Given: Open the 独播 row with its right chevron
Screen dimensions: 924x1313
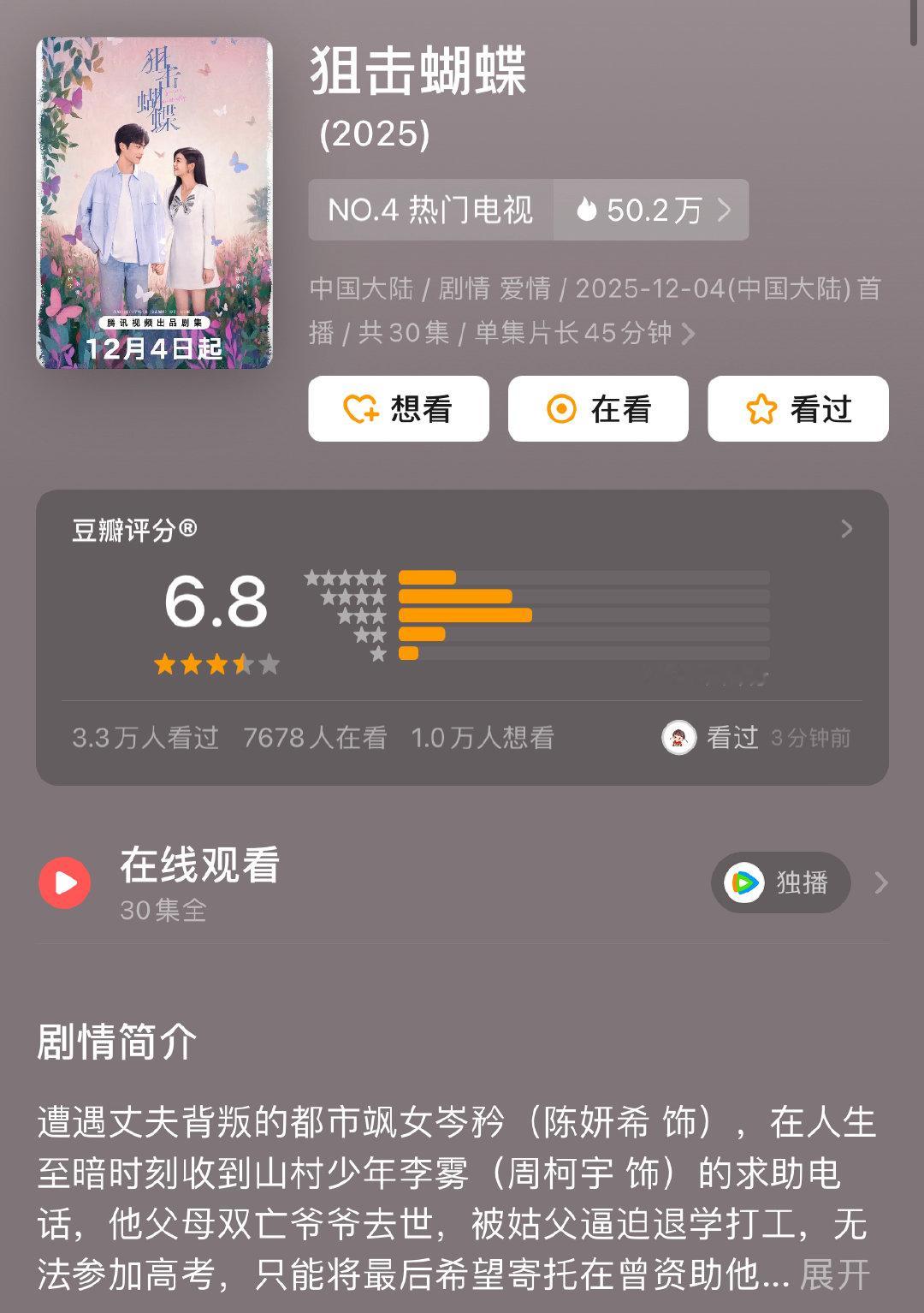Looking at the screenshot, I should tap(881, 883).
